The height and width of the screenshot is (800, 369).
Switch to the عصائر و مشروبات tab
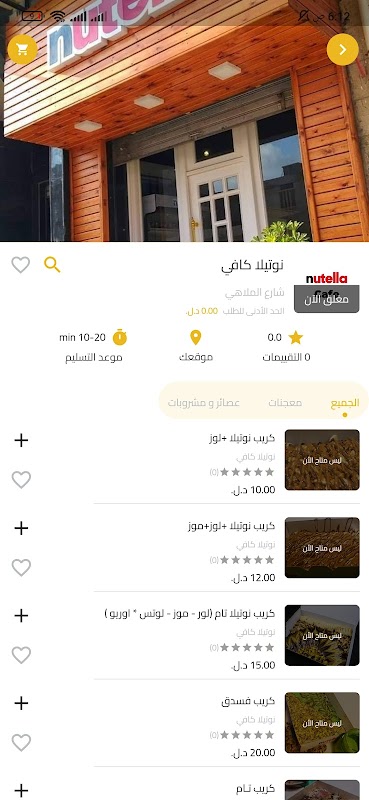[204, 403]
